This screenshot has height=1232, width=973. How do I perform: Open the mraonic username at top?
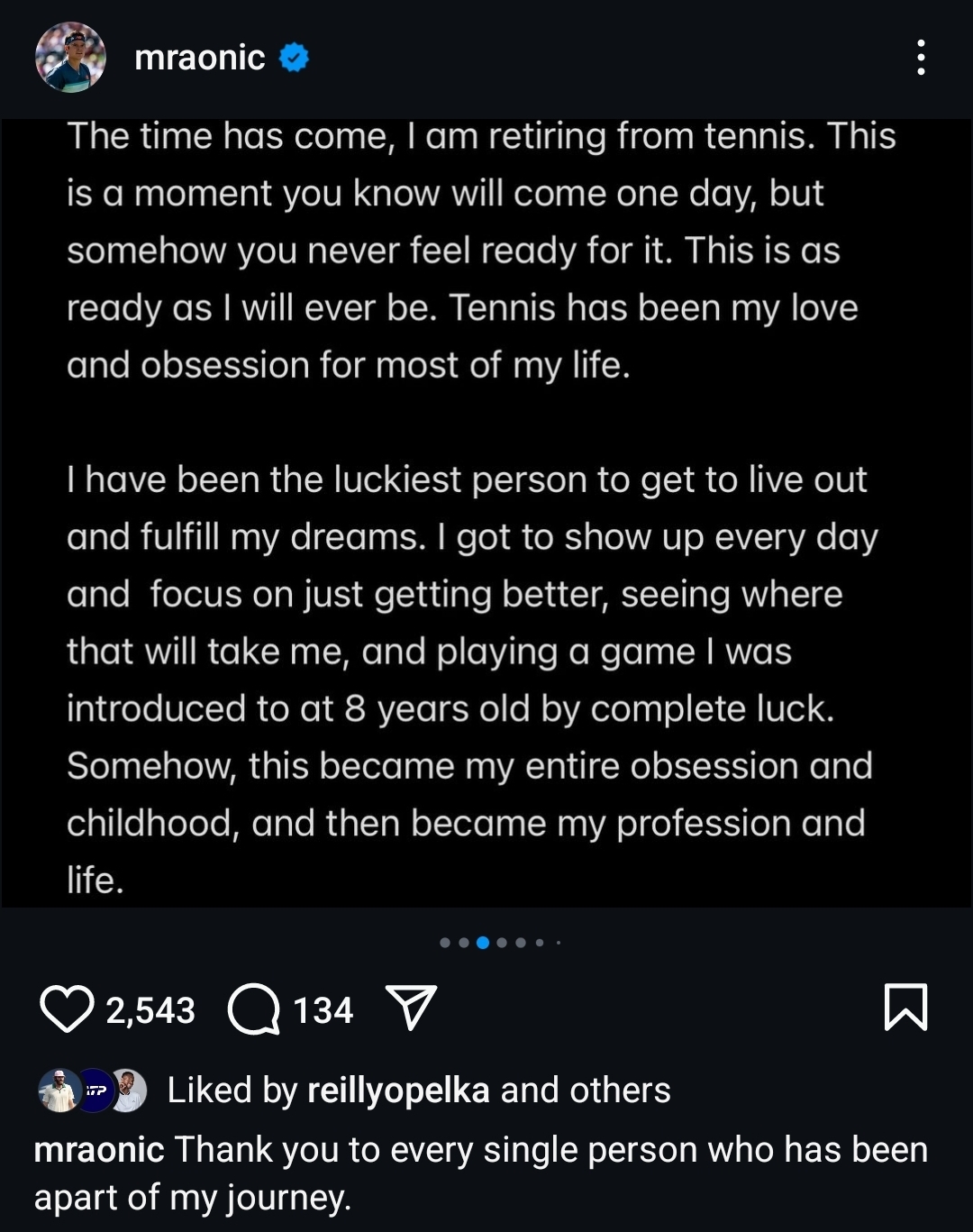pos(199,59)
